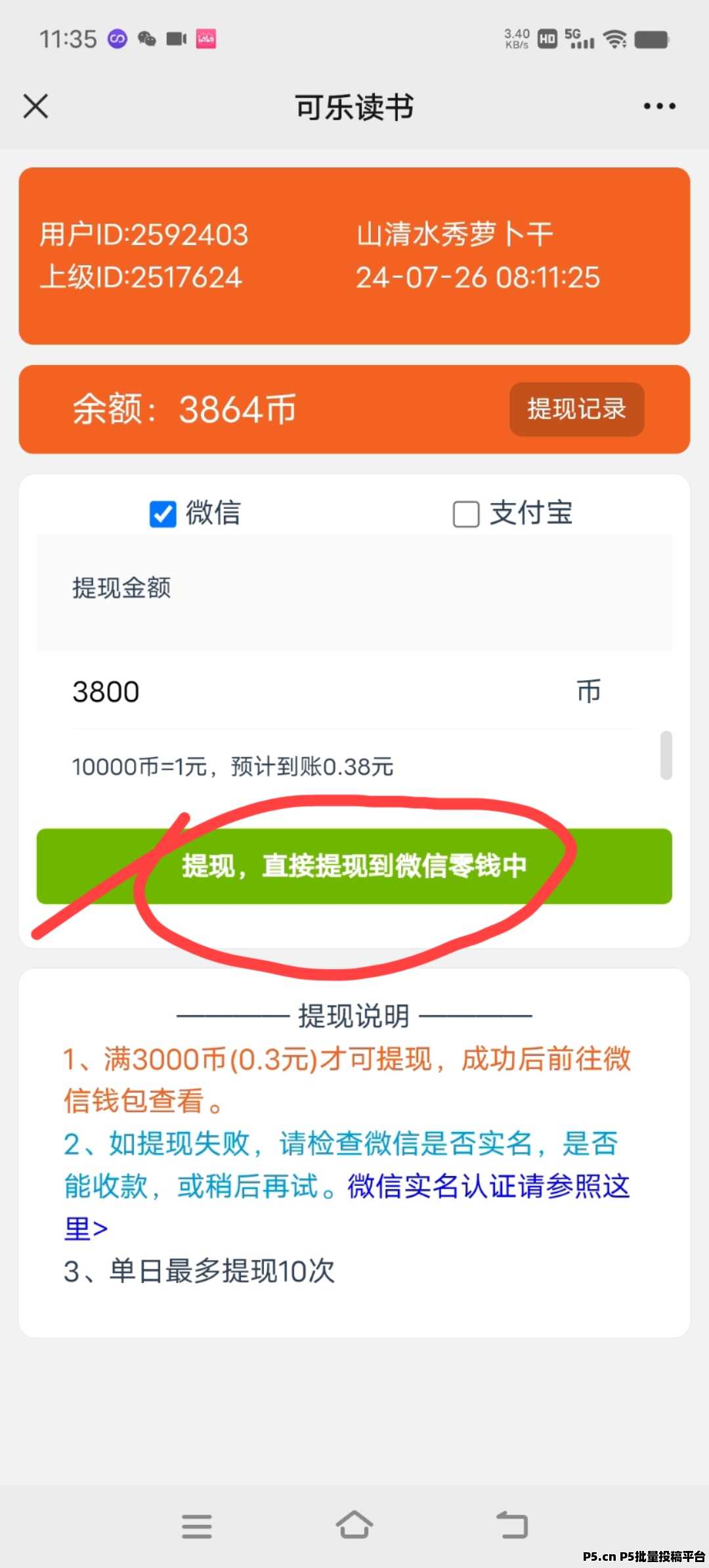Uncheck the 微信 payout checkbox
709x1568 pixels.
coord(163,514)
